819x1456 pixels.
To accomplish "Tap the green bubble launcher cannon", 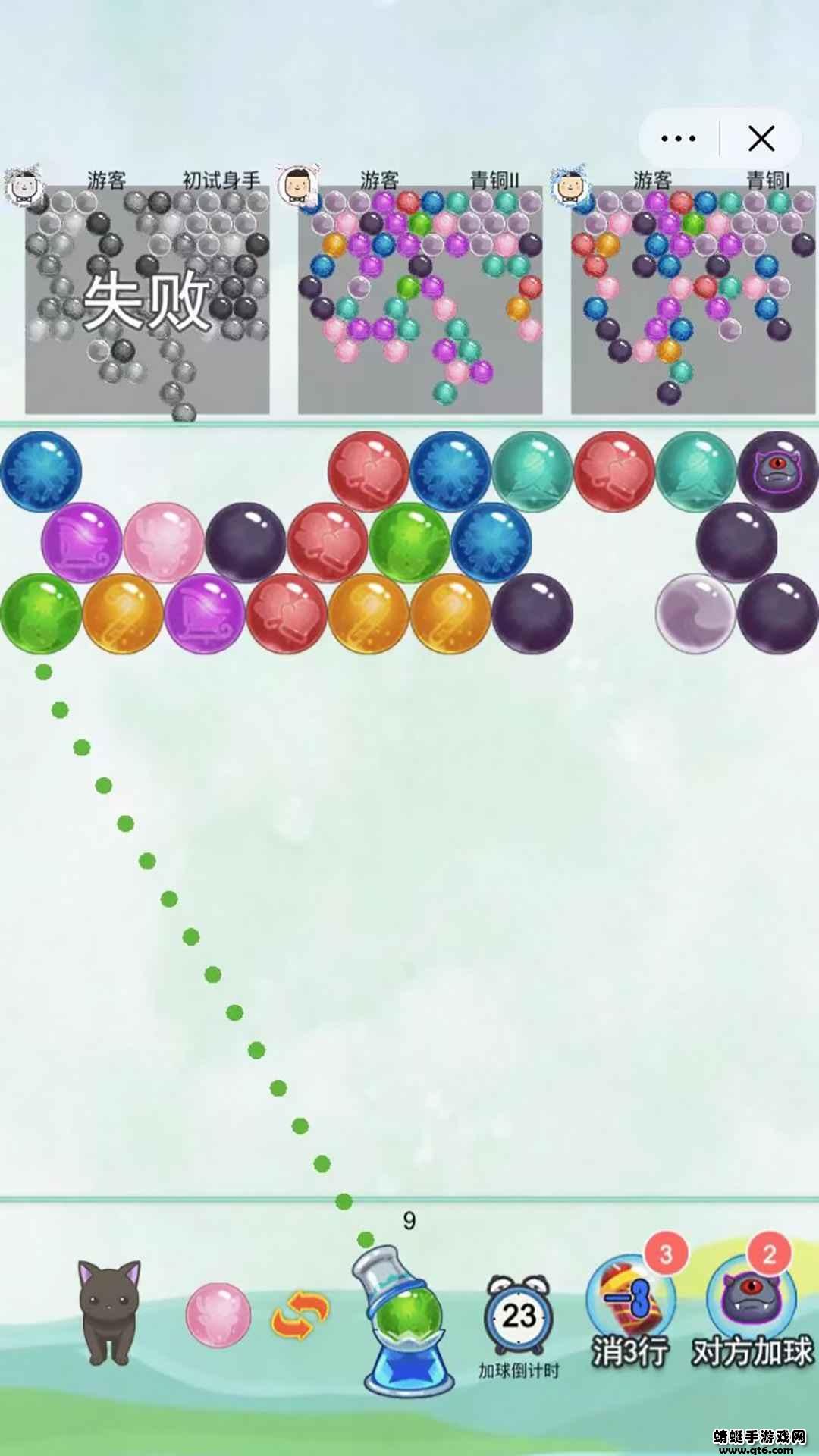I will (x=408, y=1323).
